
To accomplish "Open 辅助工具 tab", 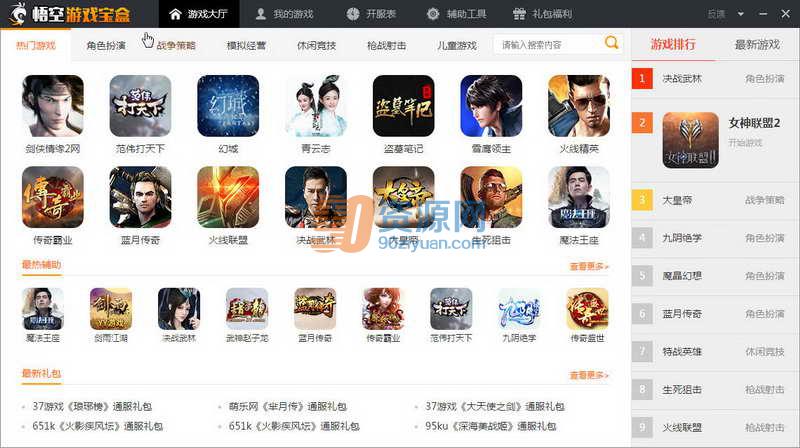I will tap(456, 14).
